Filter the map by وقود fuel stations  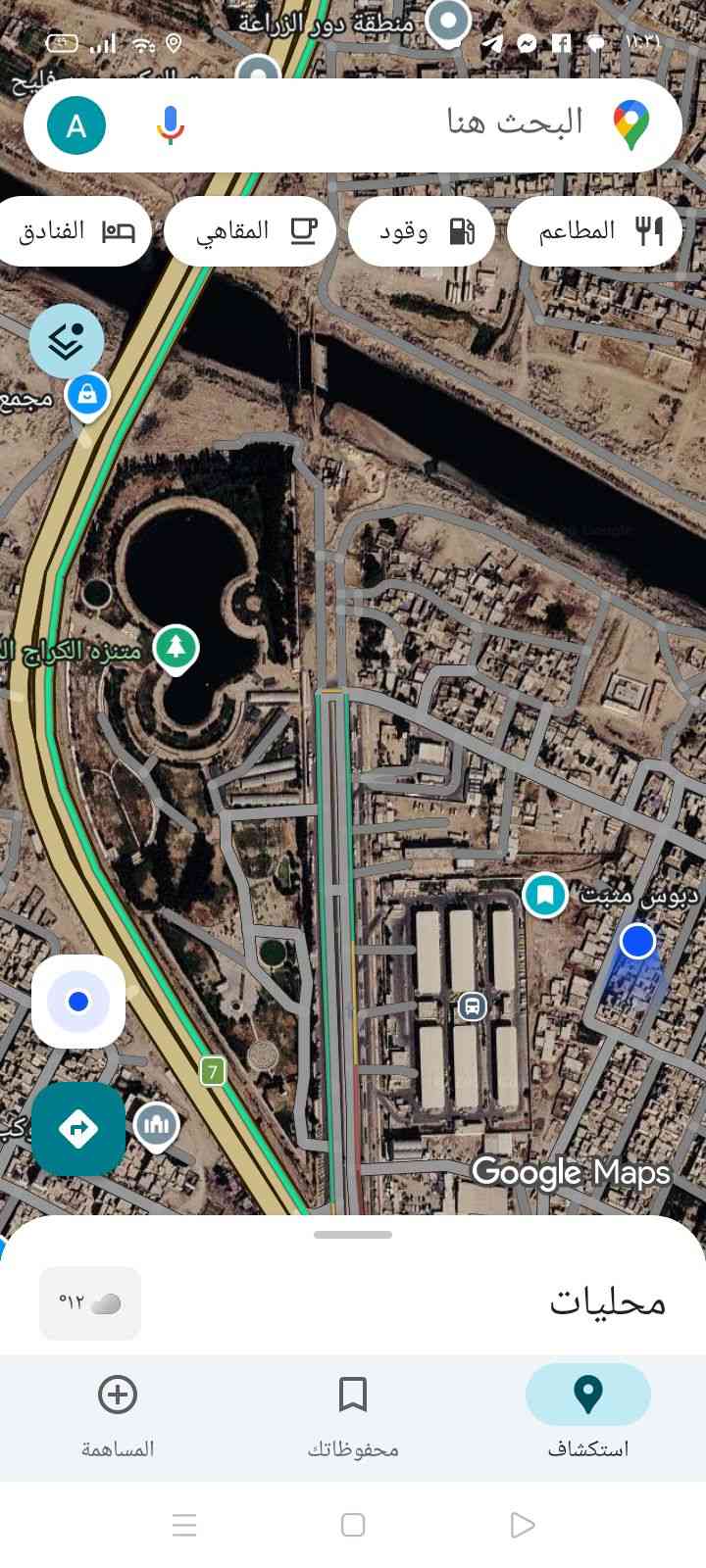pyautogui.click(x=422, y=231)
